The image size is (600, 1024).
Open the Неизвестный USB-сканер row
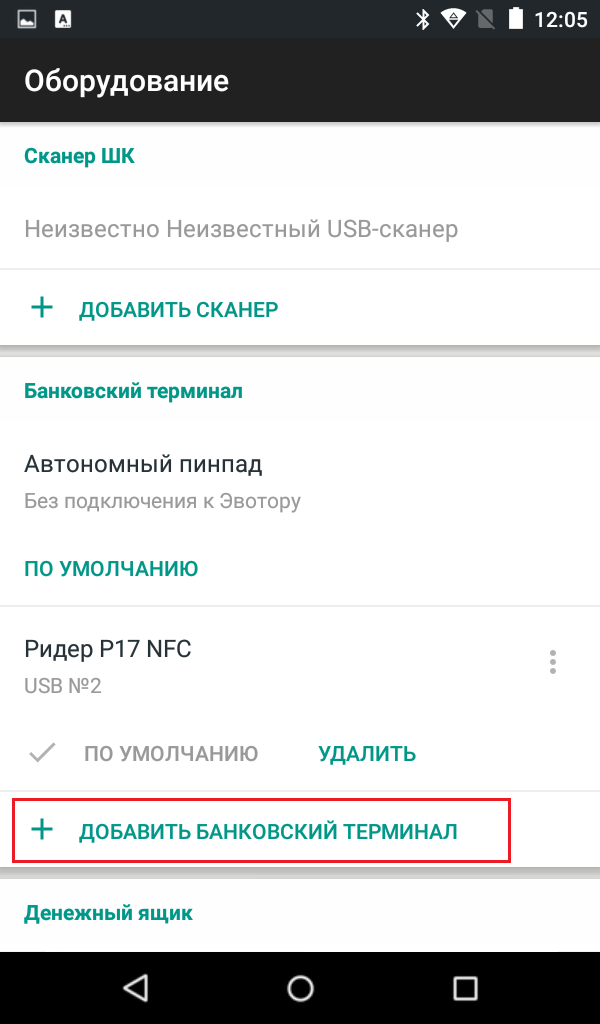coord(300,229)
